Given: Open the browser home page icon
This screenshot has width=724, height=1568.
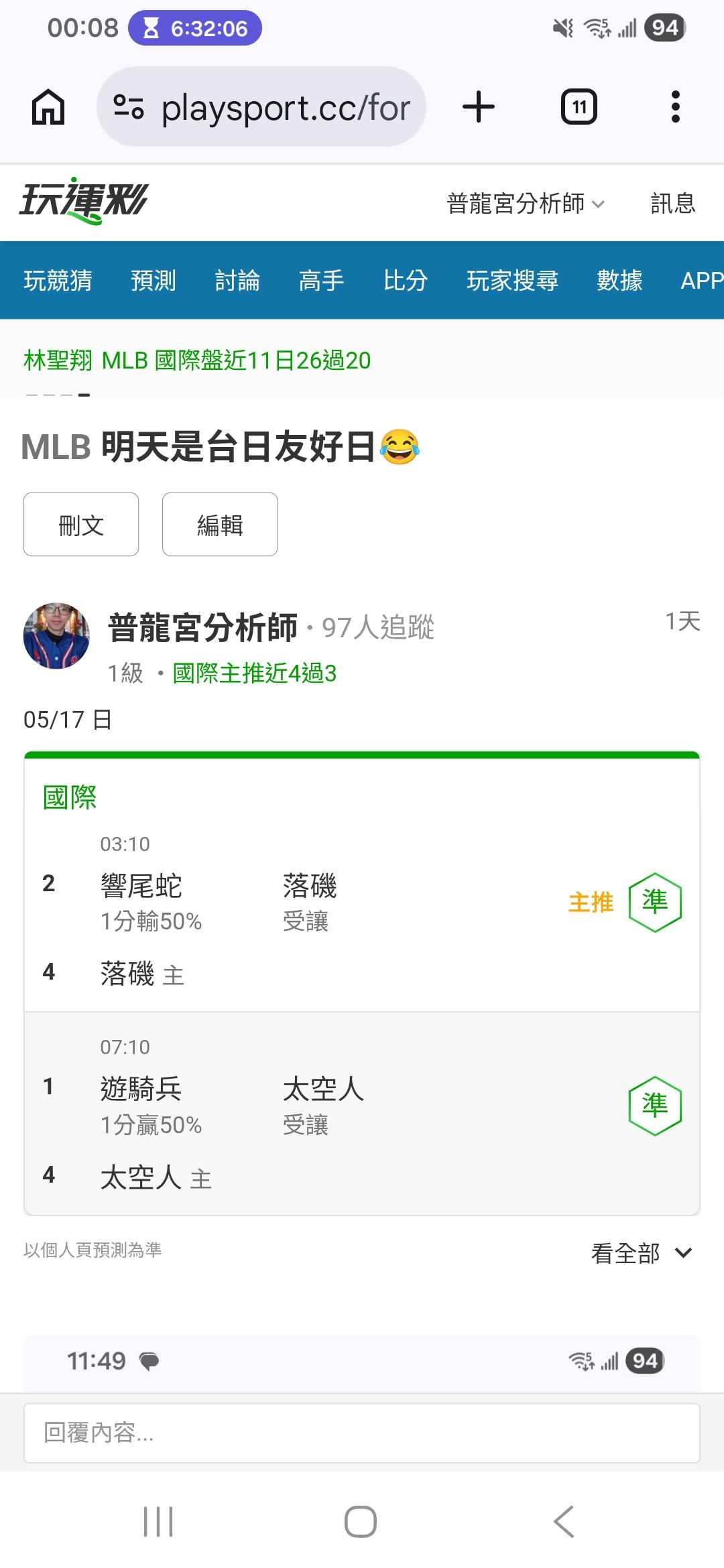Looking at the screenshot, I should 48,107.
